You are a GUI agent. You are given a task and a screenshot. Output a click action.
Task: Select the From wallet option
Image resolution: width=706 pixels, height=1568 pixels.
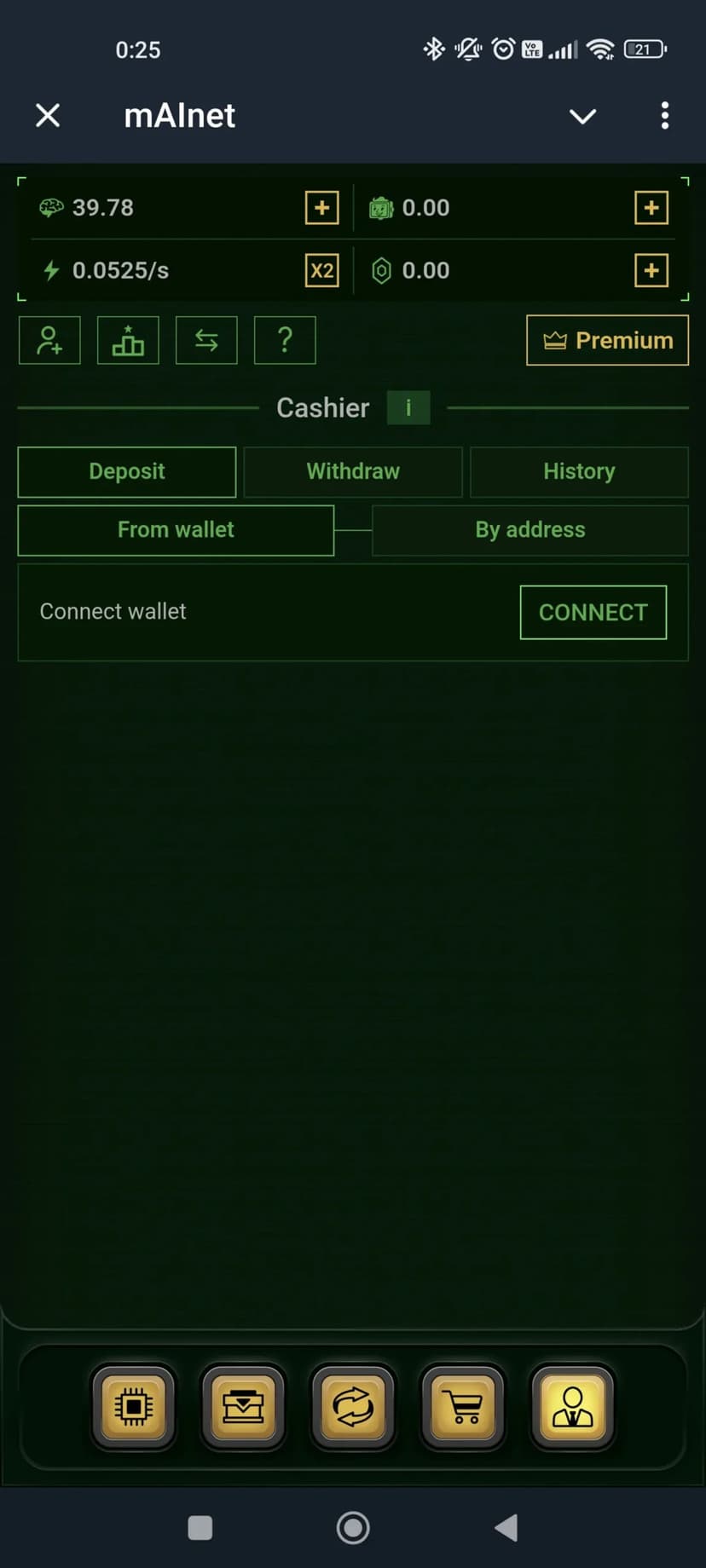coord(176,530)
